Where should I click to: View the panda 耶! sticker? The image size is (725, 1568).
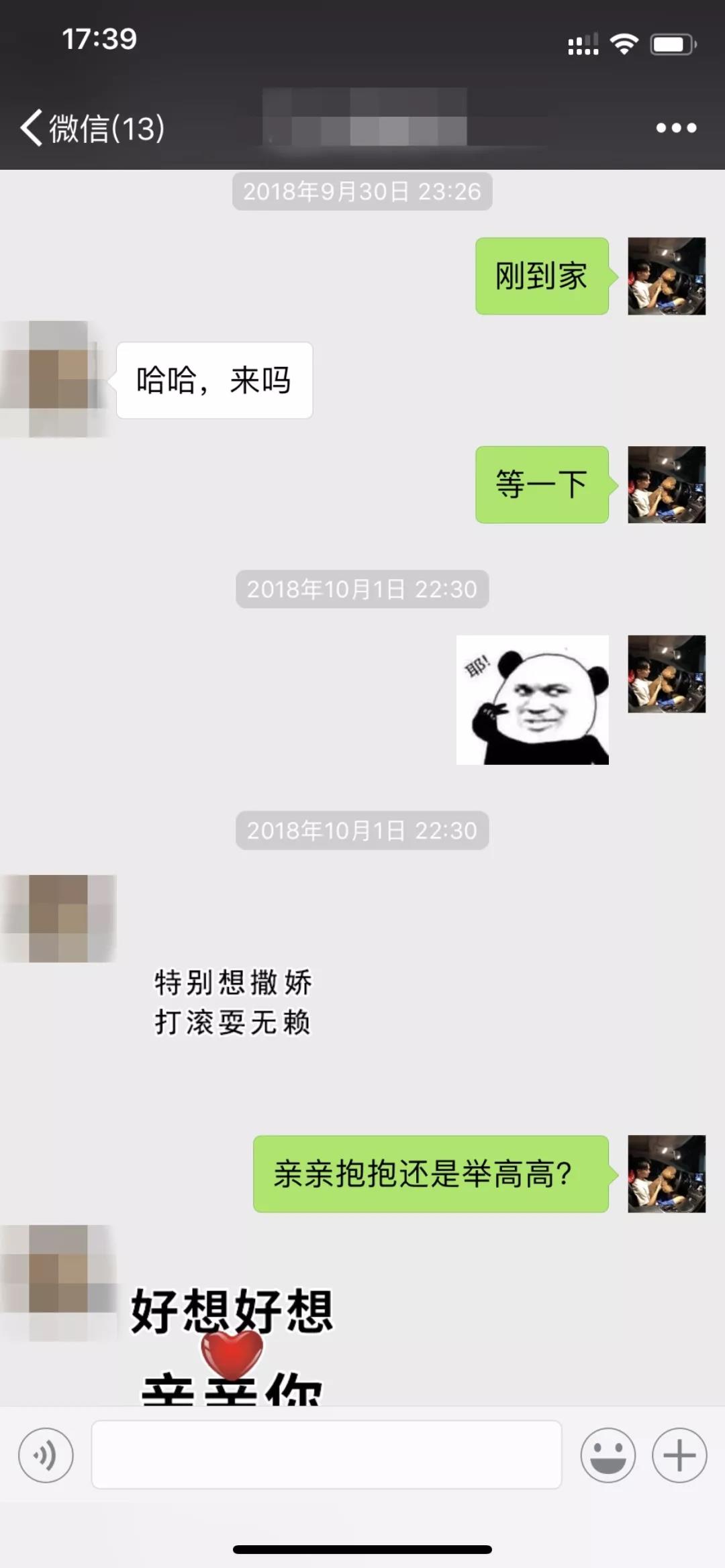[532, 700]
